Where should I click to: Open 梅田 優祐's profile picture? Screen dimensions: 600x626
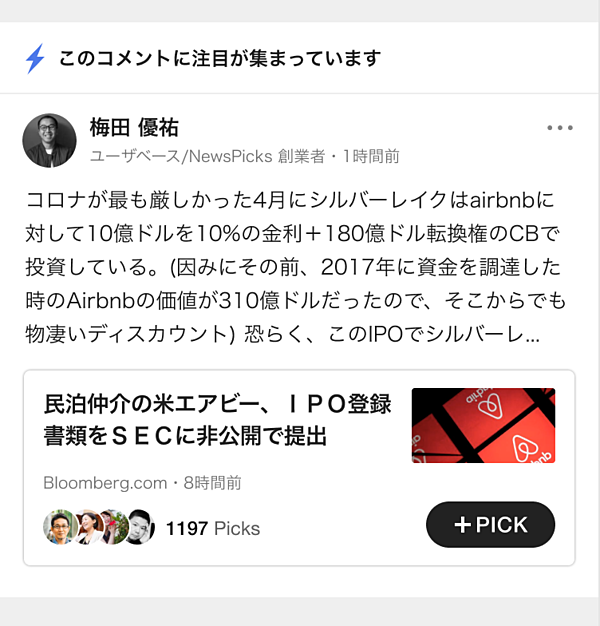(49, 140)
